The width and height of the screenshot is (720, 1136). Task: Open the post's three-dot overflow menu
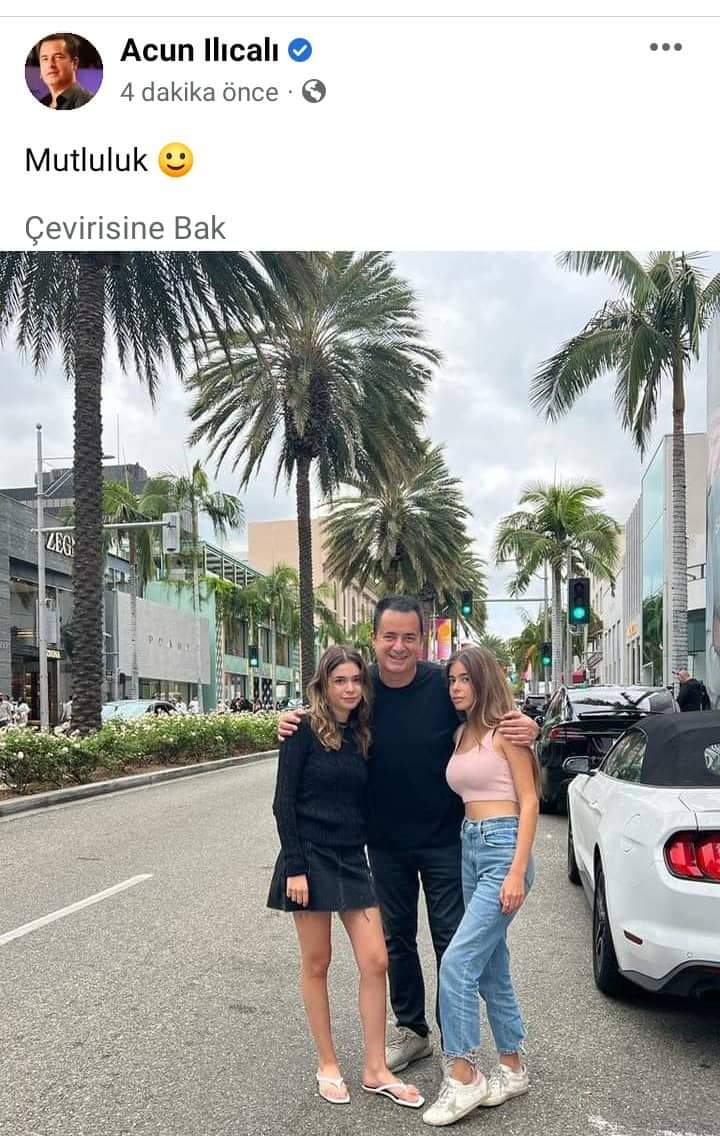pyautogui.click(x=665, y=47)
